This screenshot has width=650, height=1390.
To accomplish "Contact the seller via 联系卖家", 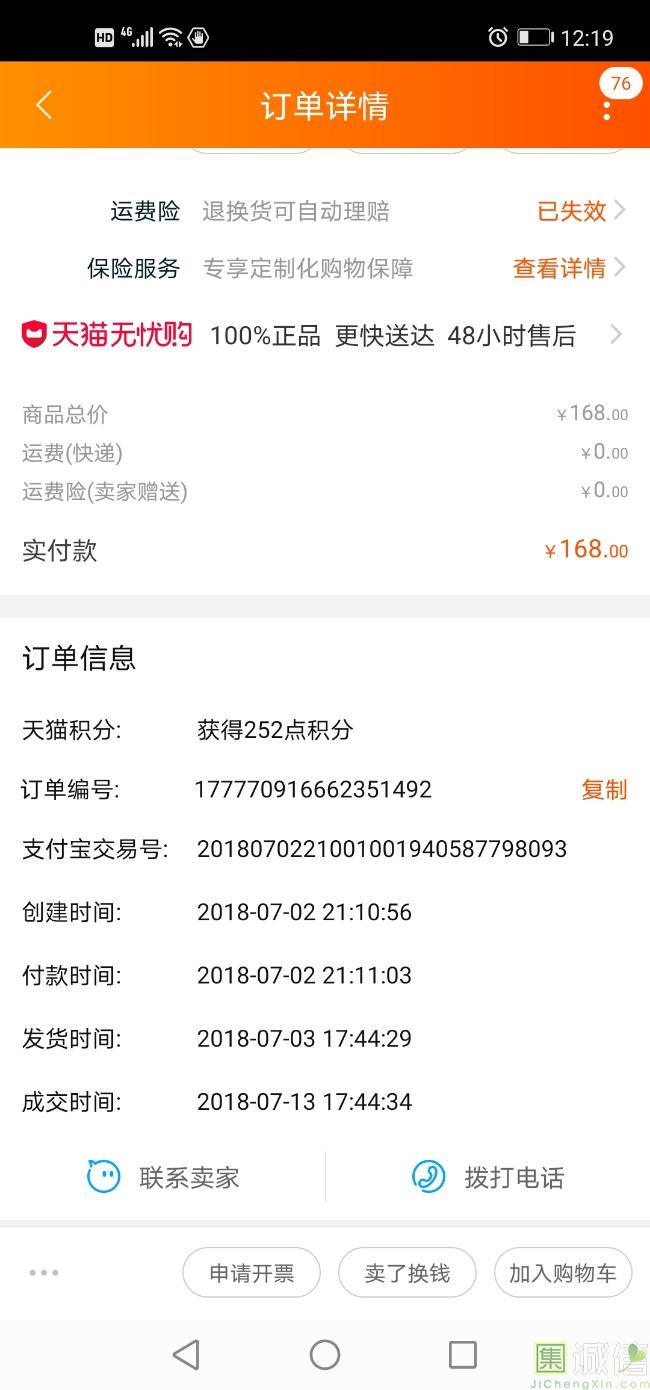I will click(x=164, y=1177).
